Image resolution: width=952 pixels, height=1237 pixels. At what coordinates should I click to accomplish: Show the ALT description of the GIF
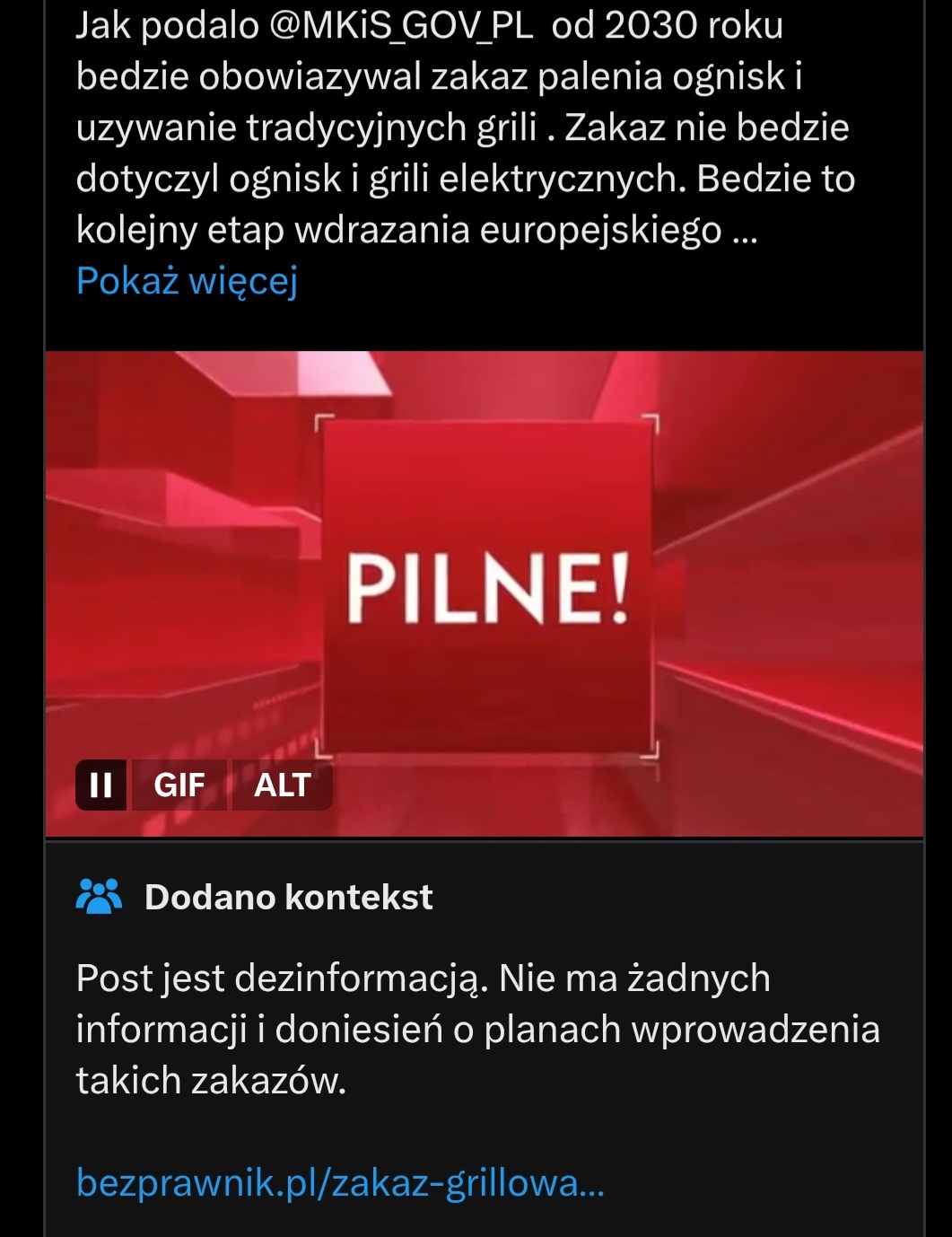point(282,785)
